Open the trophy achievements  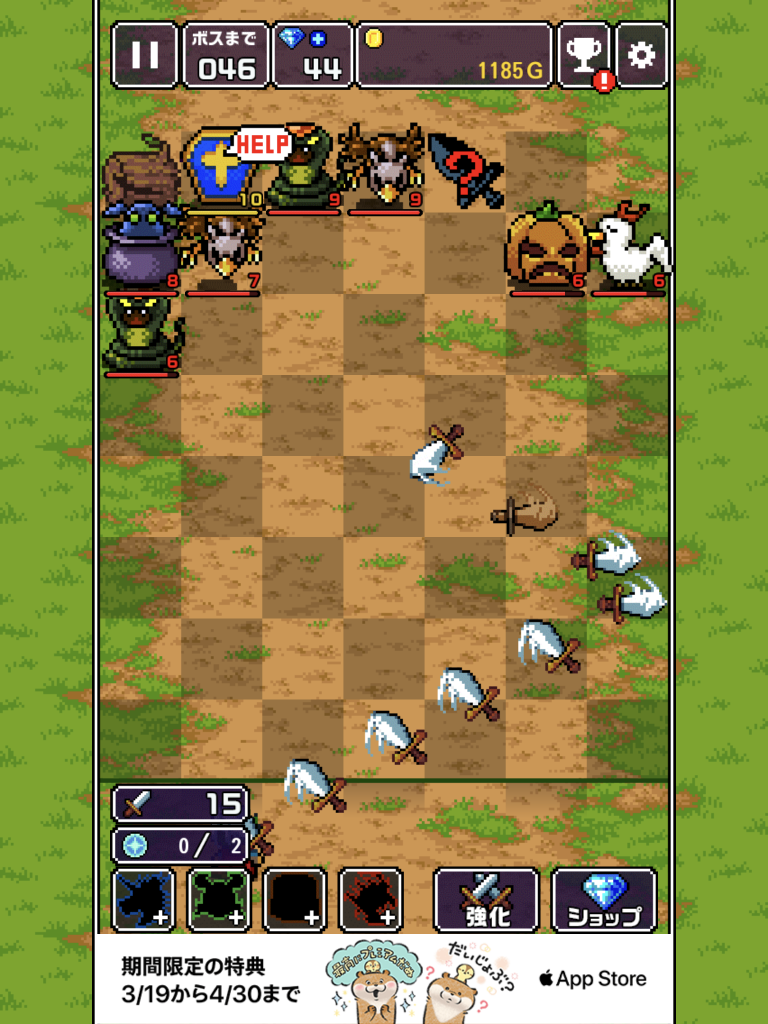click(584, 55)
